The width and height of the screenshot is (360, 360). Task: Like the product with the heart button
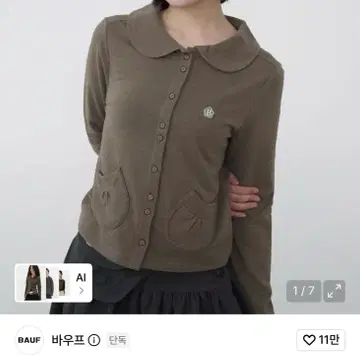click(321, 340)
